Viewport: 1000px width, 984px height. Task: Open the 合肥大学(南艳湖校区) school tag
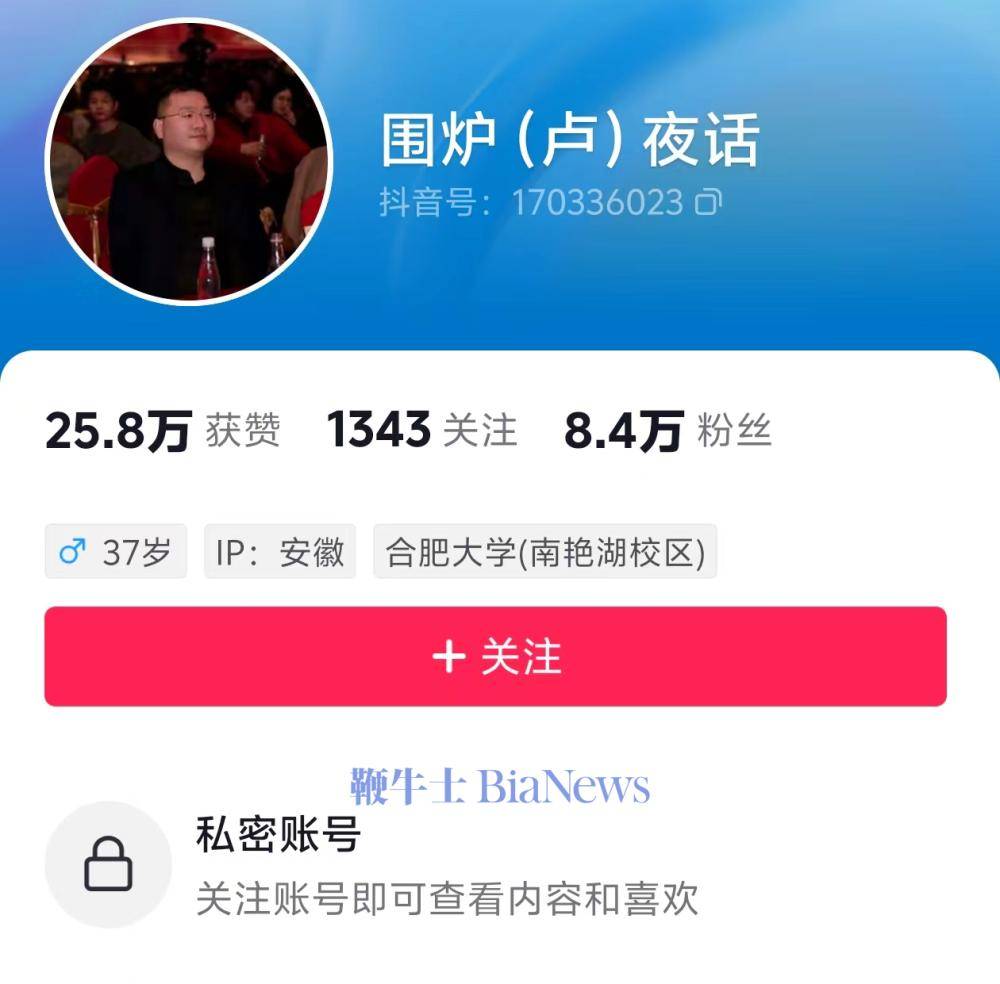coord(545,552)
